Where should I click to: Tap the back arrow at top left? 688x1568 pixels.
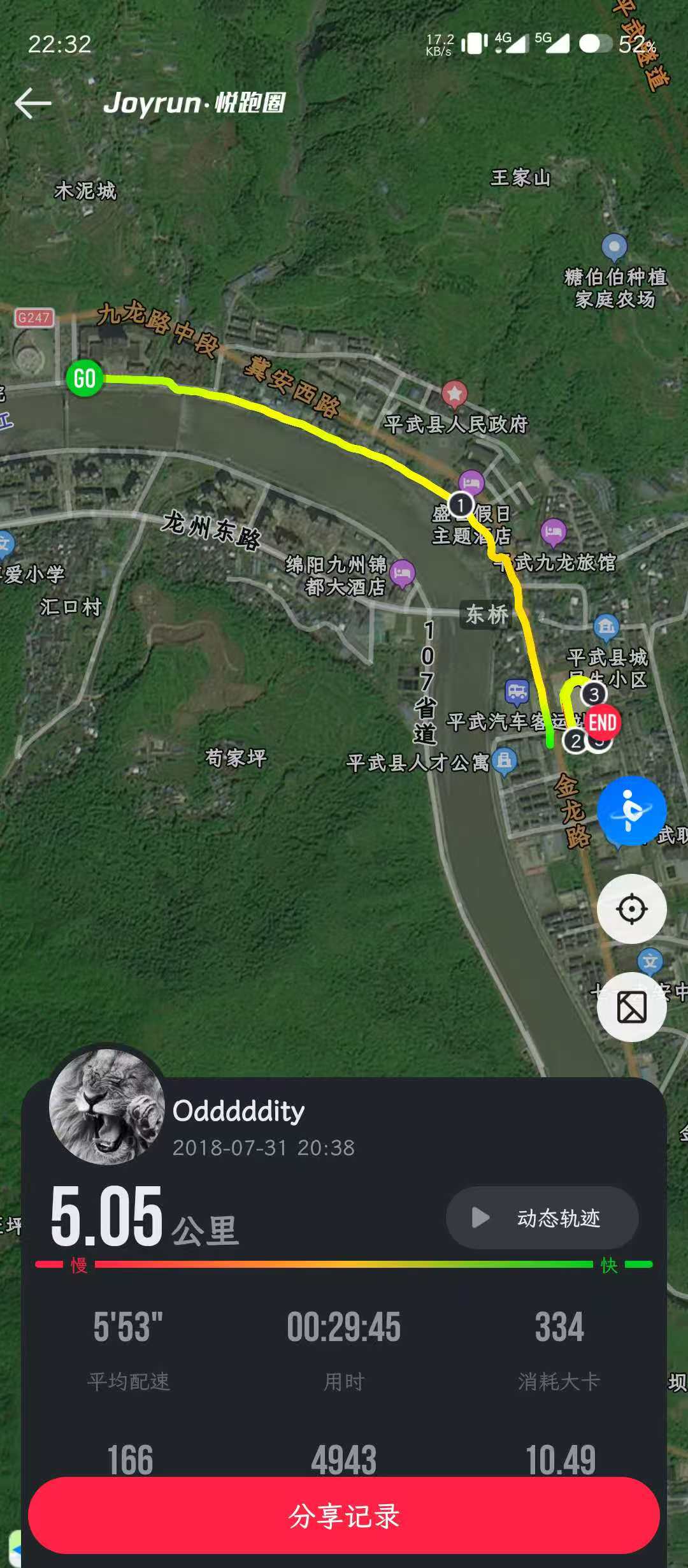35,102
